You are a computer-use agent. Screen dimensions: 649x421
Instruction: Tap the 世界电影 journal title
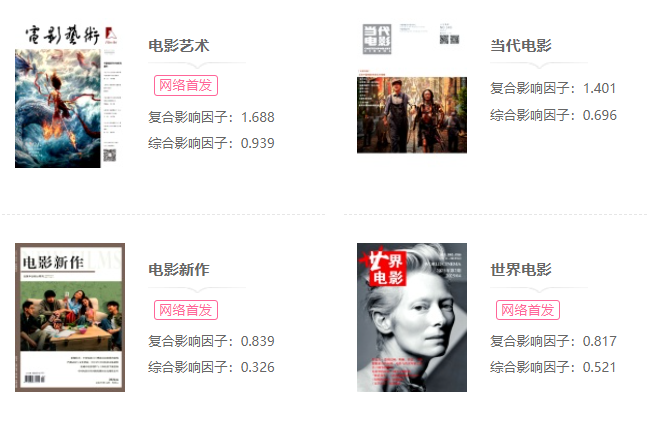point(521,270)
